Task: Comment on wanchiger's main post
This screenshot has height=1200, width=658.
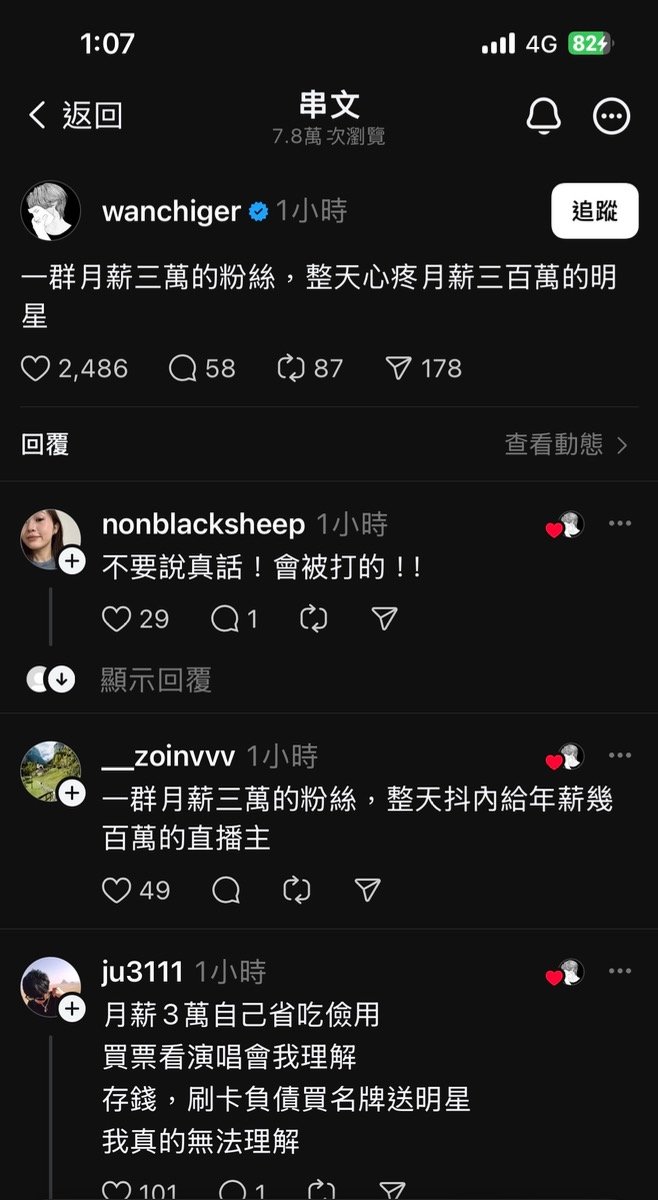Action: pyautogui.click(x=183, y=369)
